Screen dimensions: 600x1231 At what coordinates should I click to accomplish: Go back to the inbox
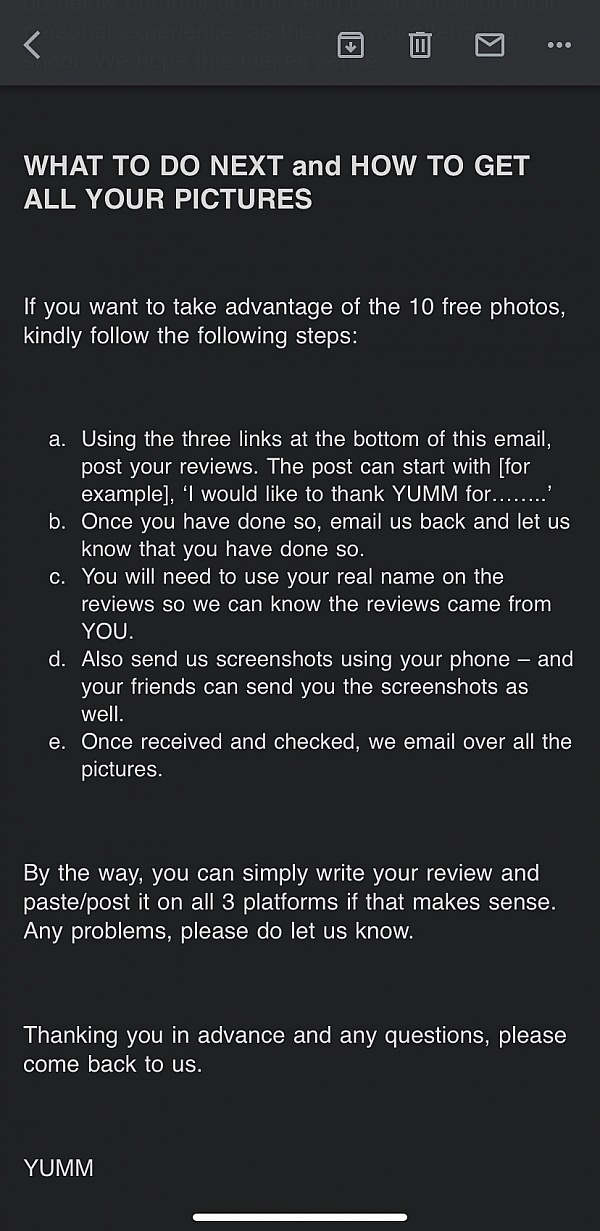tap(33, 45)
